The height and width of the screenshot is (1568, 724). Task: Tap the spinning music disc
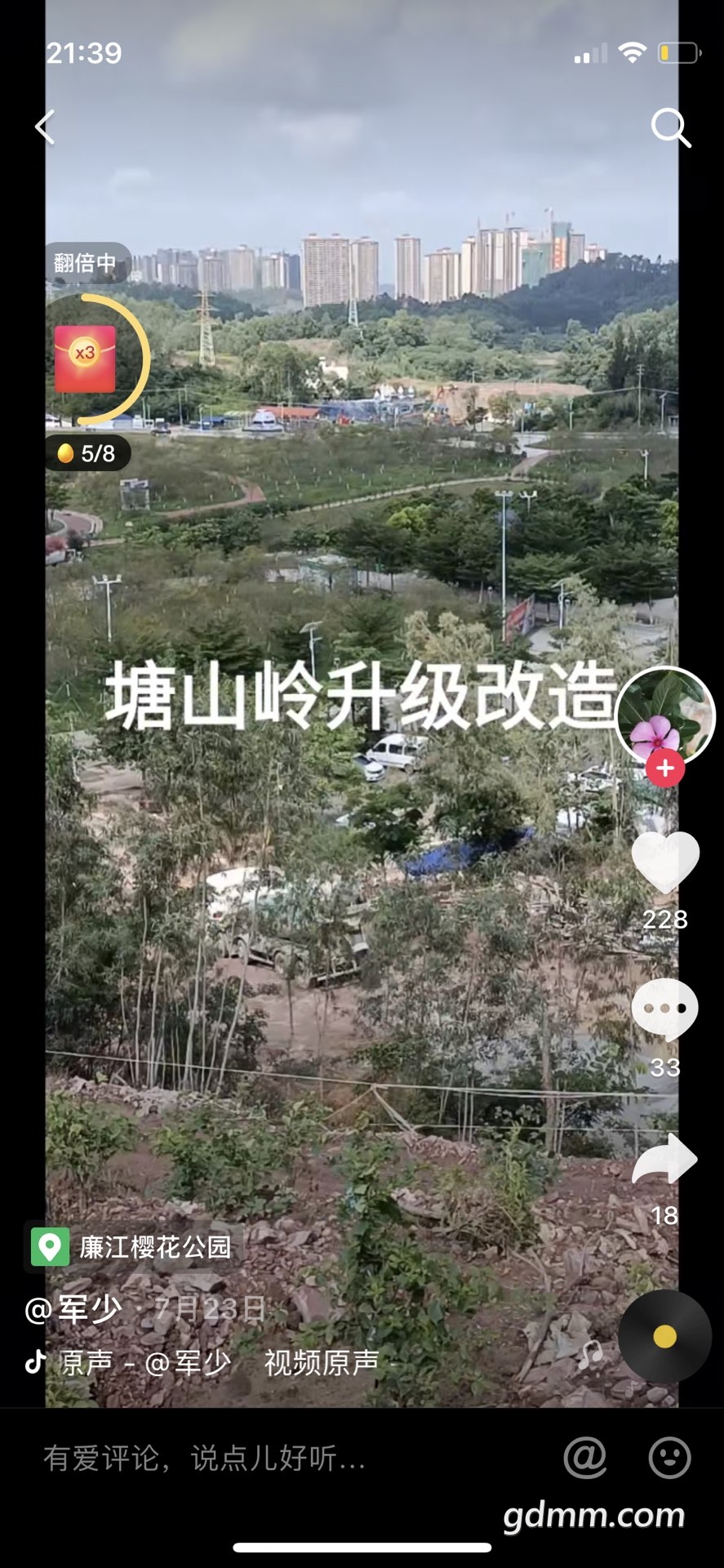click(x=664, y=1337)
